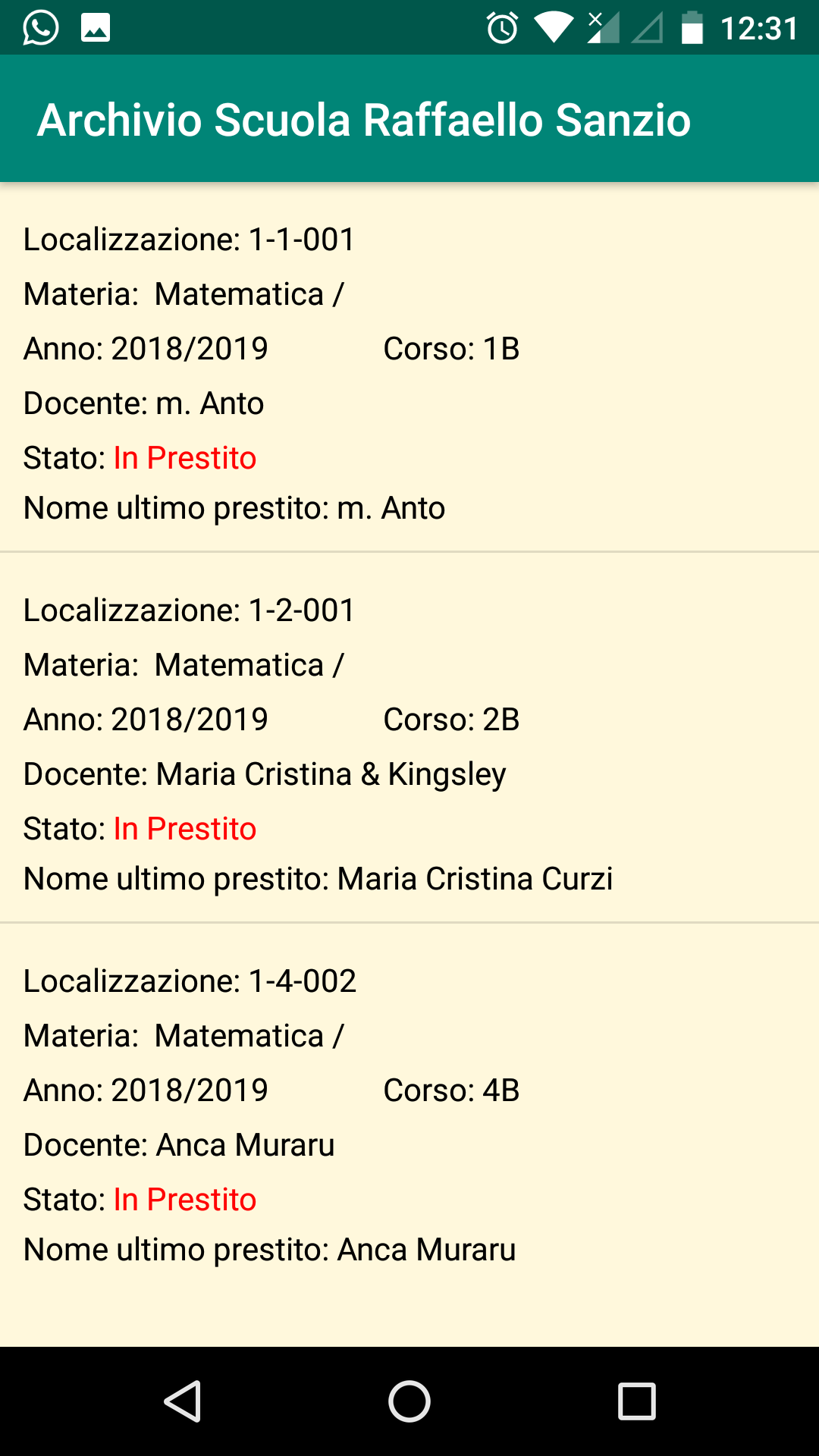The image size is (819, 1456).
Task: Go back using the system back button
Action: [183, 1401]
